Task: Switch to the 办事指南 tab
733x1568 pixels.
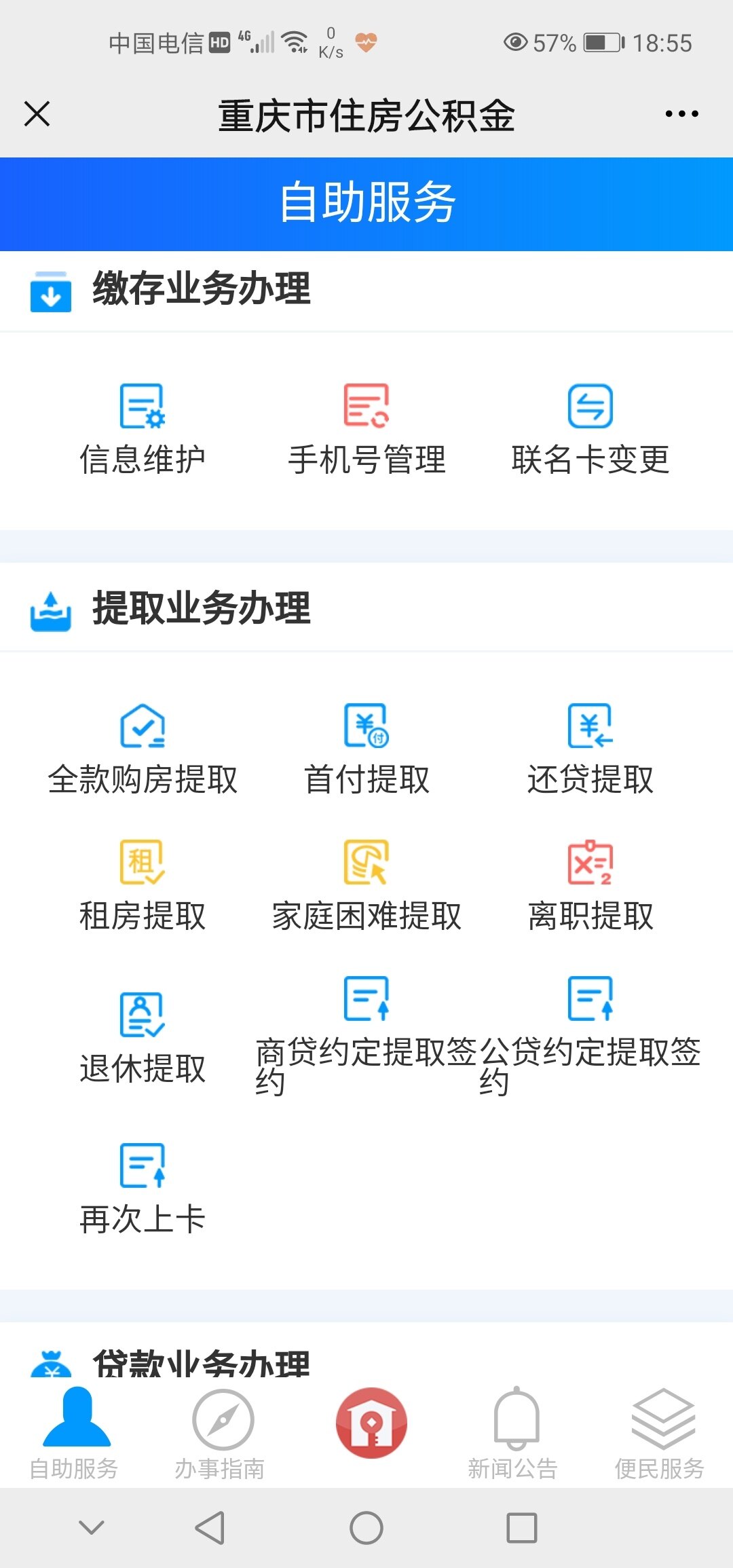Action: pos(221,1434)
